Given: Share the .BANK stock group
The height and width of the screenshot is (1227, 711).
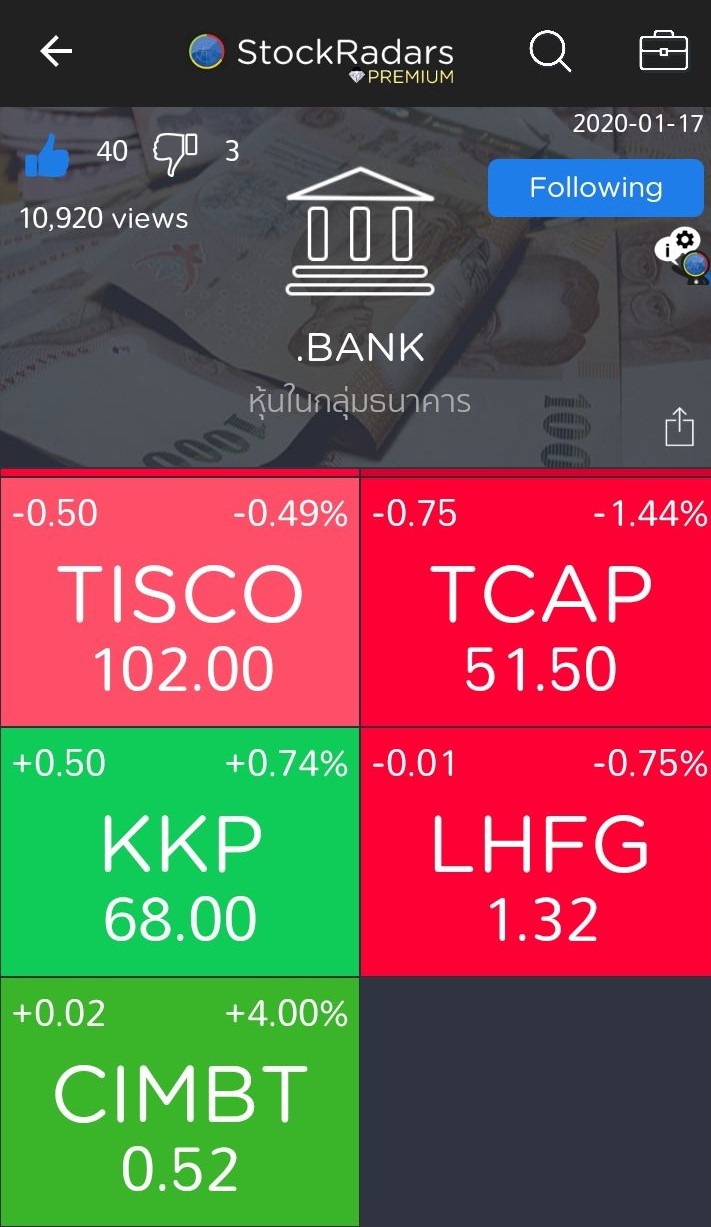Looking at the screenshot, I should (x=679, y=427).
